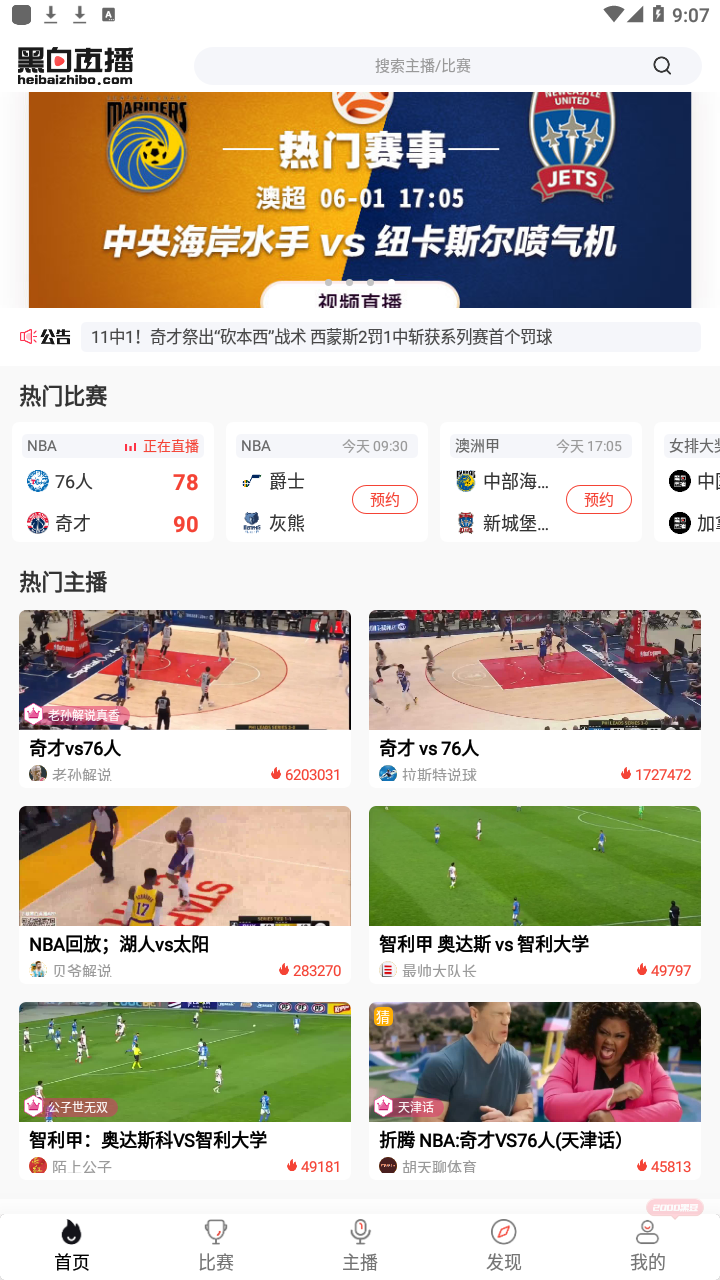Click the 爵士 team logo

coord(253,481)
